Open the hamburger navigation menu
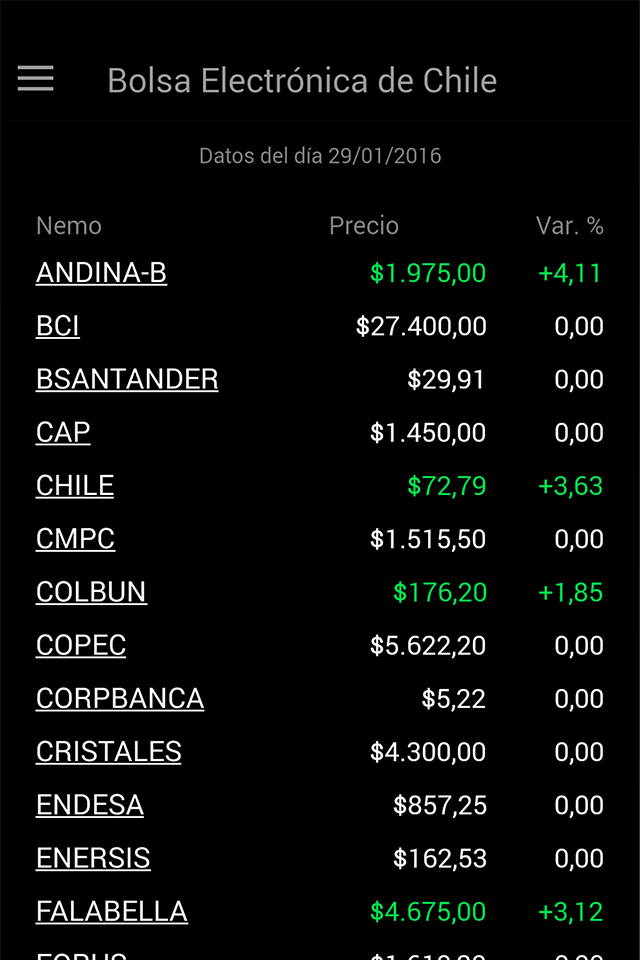 [36, 79]
